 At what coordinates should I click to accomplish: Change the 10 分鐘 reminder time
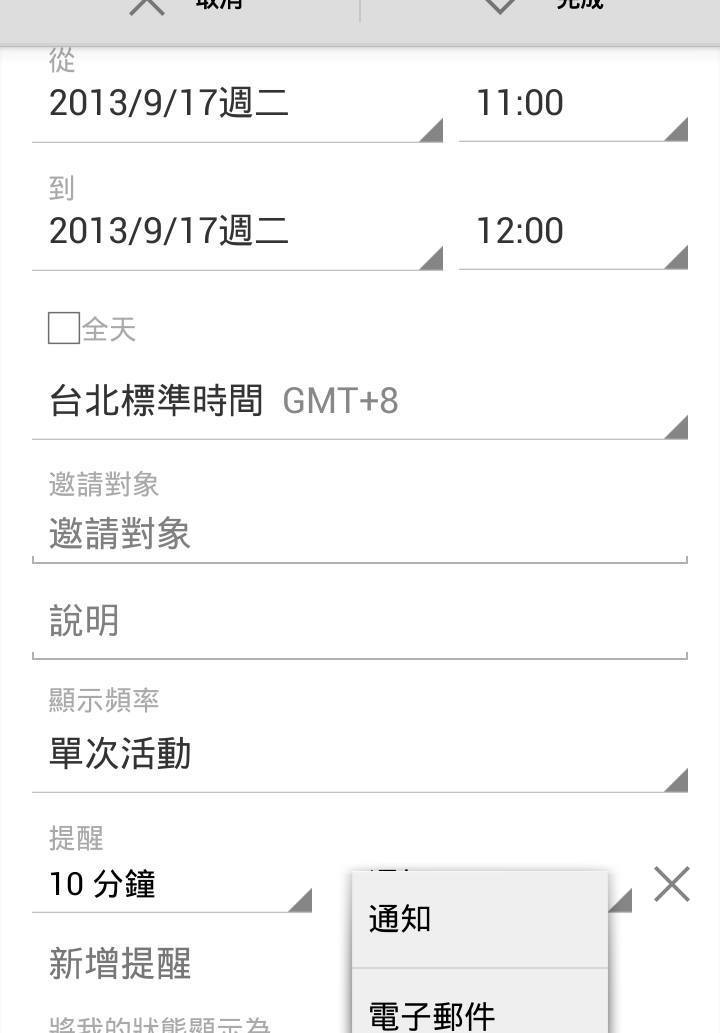(x=171, y=885)
